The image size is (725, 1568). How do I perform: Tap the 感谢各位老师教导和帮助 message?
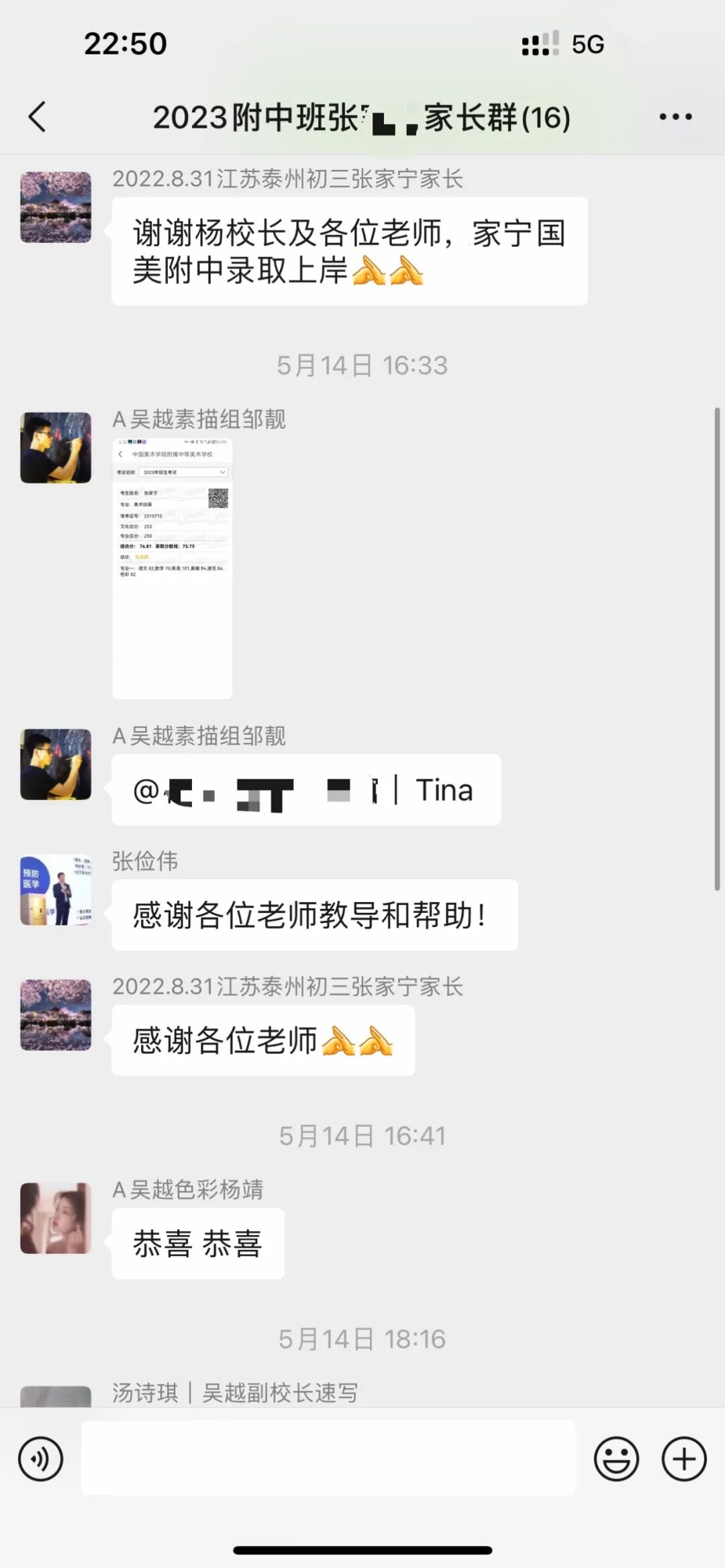click(311, 915)
